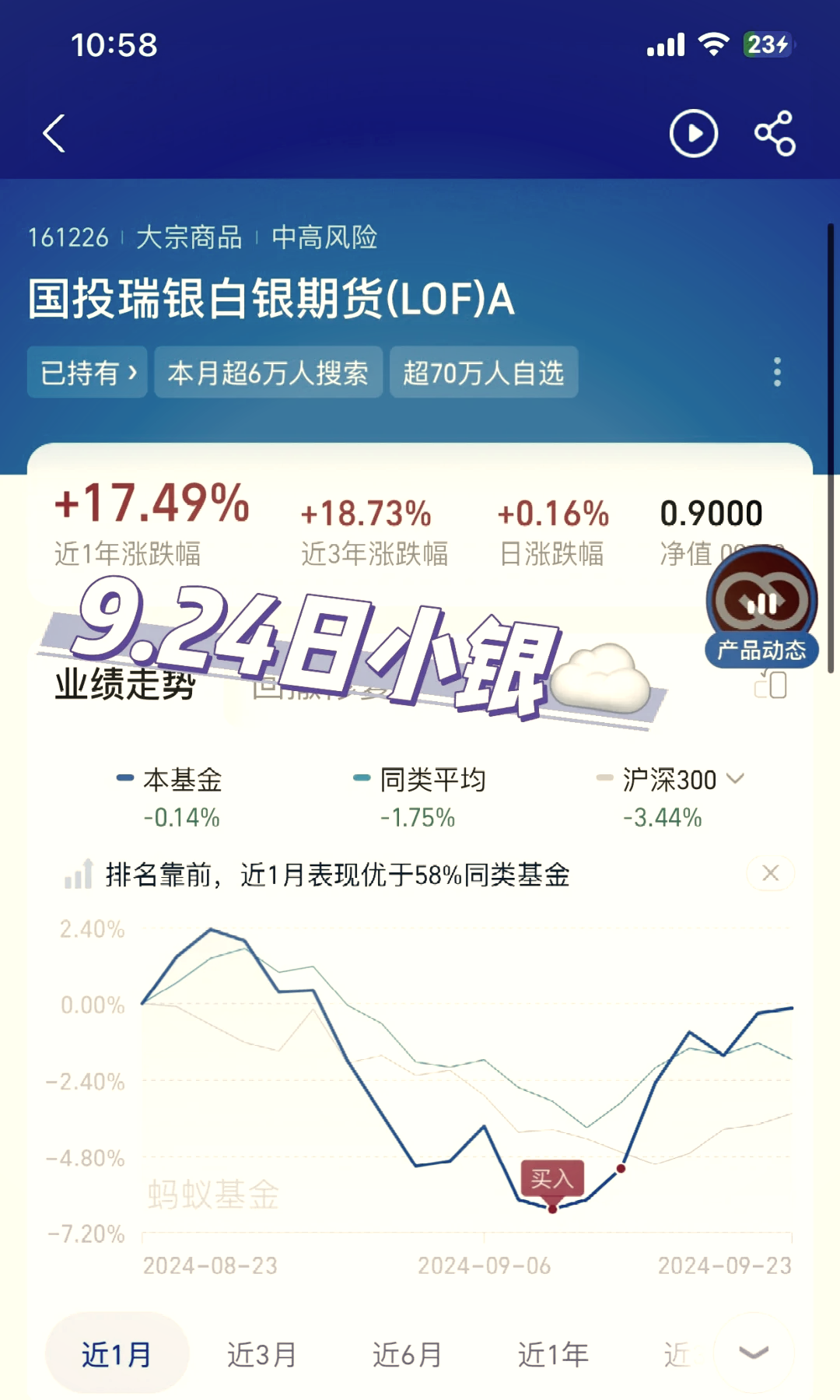Switch to the 近3月 tab
The image size is (840, 1400).
[x=262, y=1352]
